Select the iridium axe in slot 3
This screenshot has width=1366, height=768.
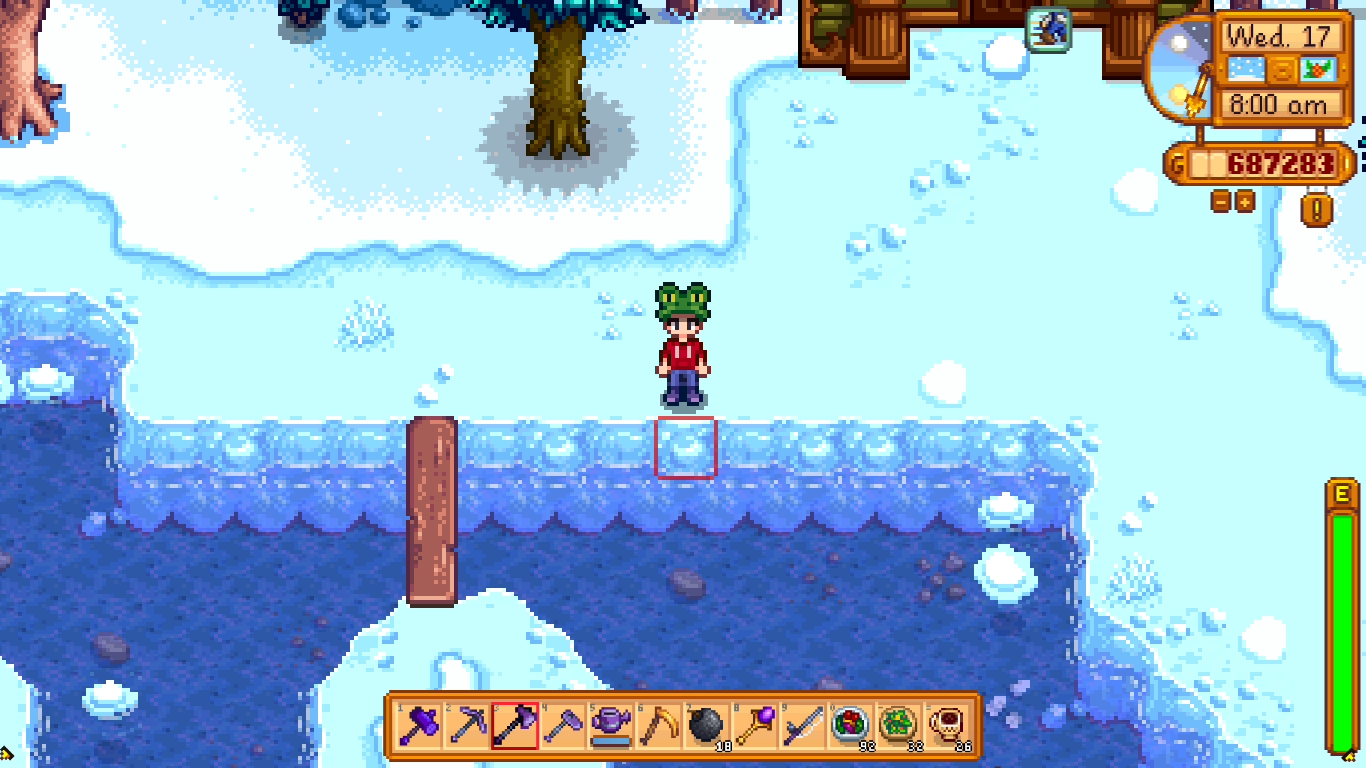coord(515,726)
